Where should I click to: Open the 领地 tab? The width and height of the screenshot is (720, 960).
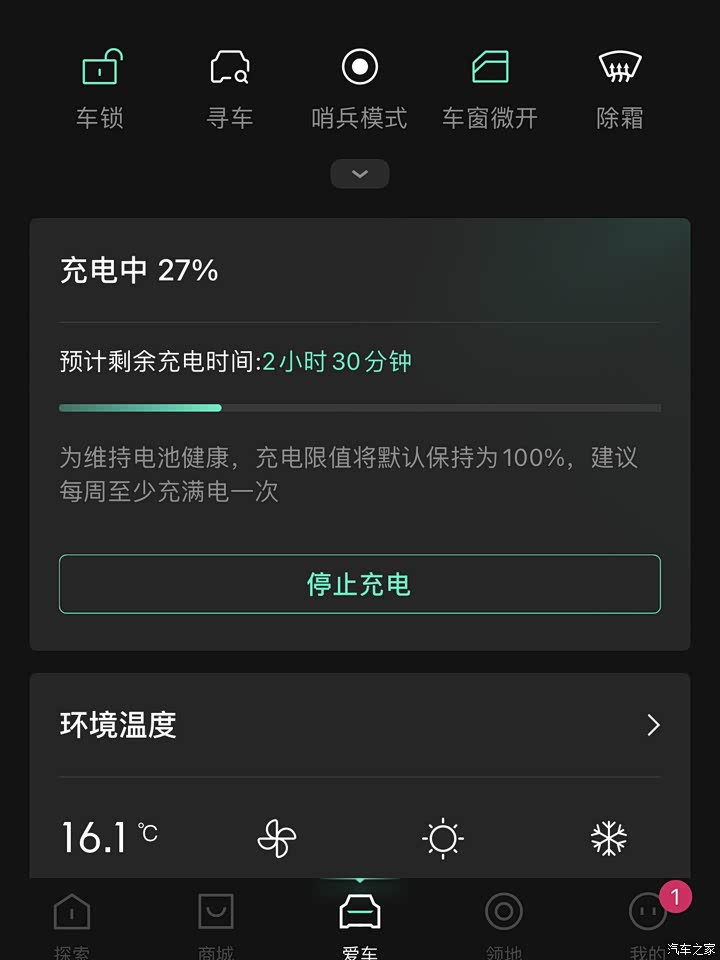[x=504, y=922]
